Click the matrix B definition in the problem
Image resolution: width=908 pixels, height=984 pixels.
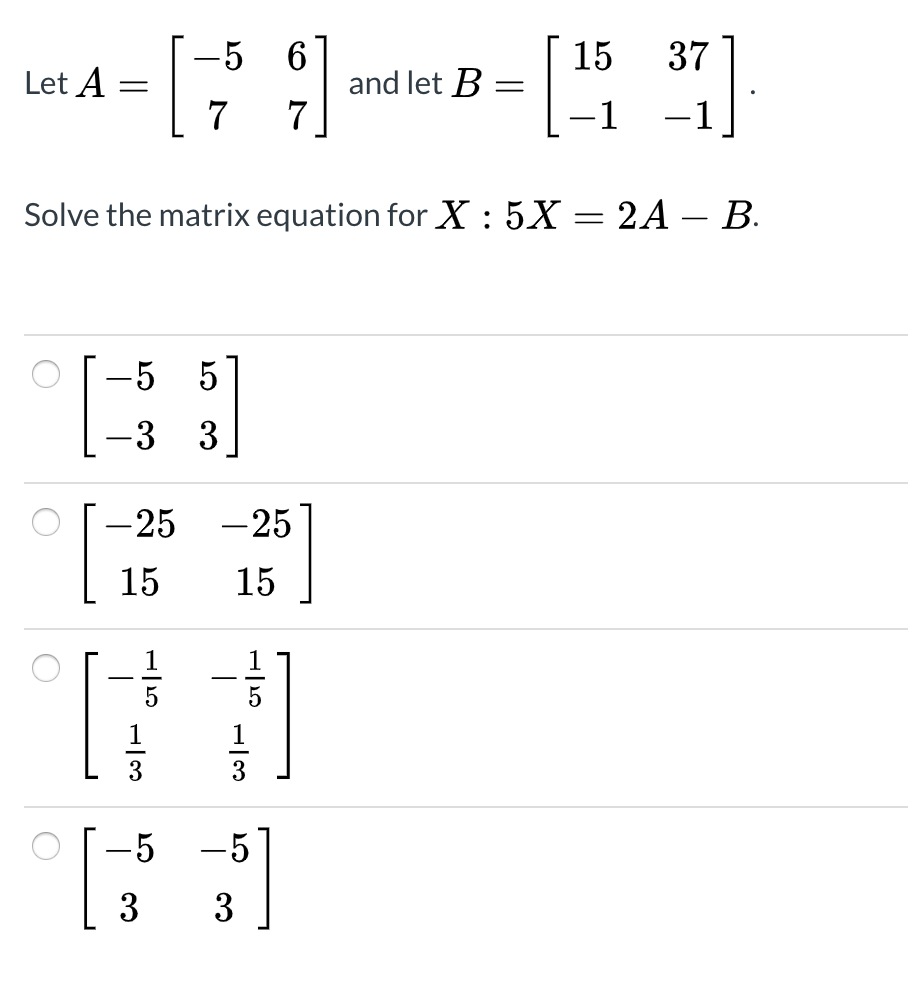(x=645, y=85)
